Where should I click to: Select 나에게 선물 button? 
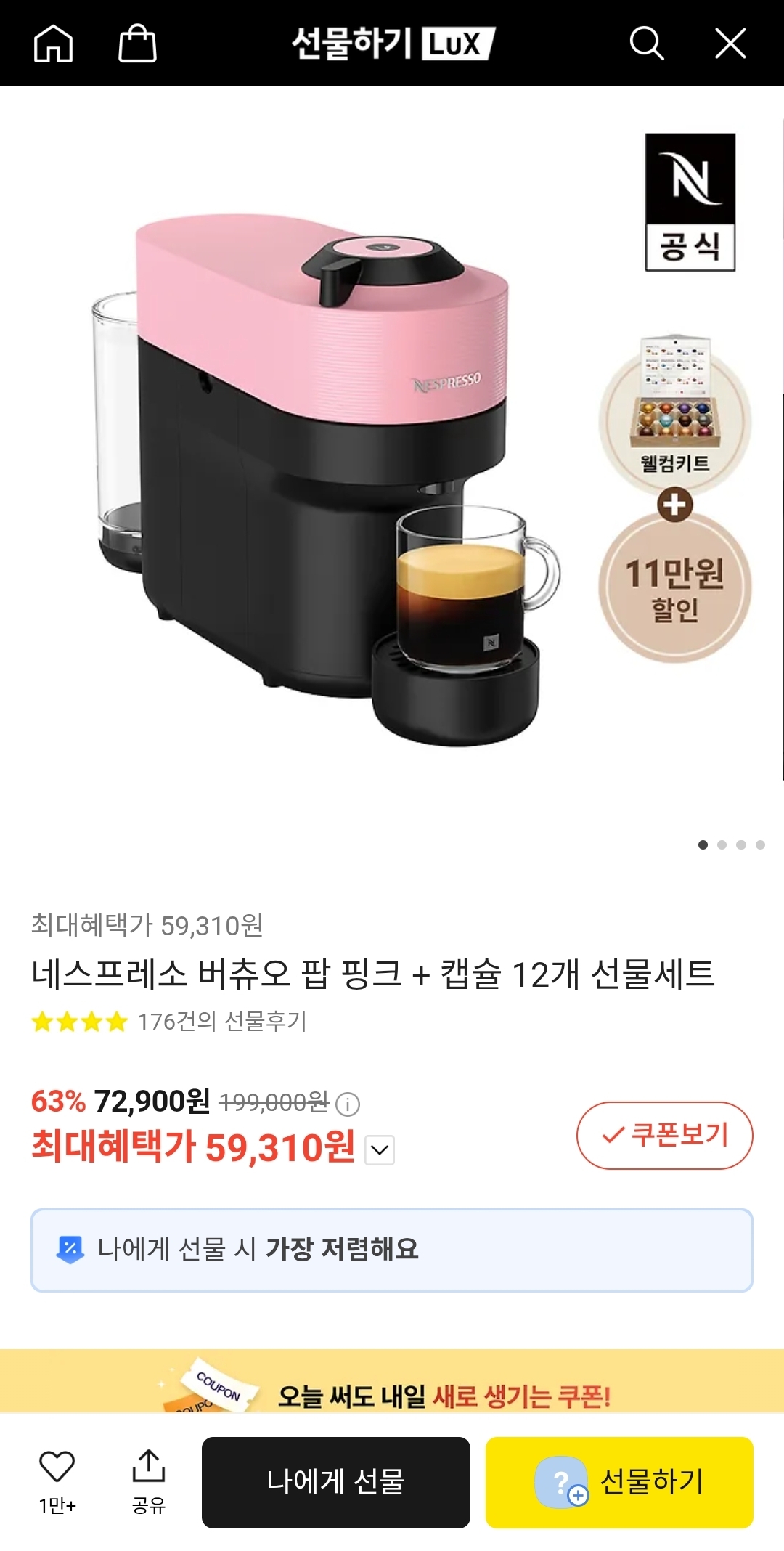[x=335, y=1482]
